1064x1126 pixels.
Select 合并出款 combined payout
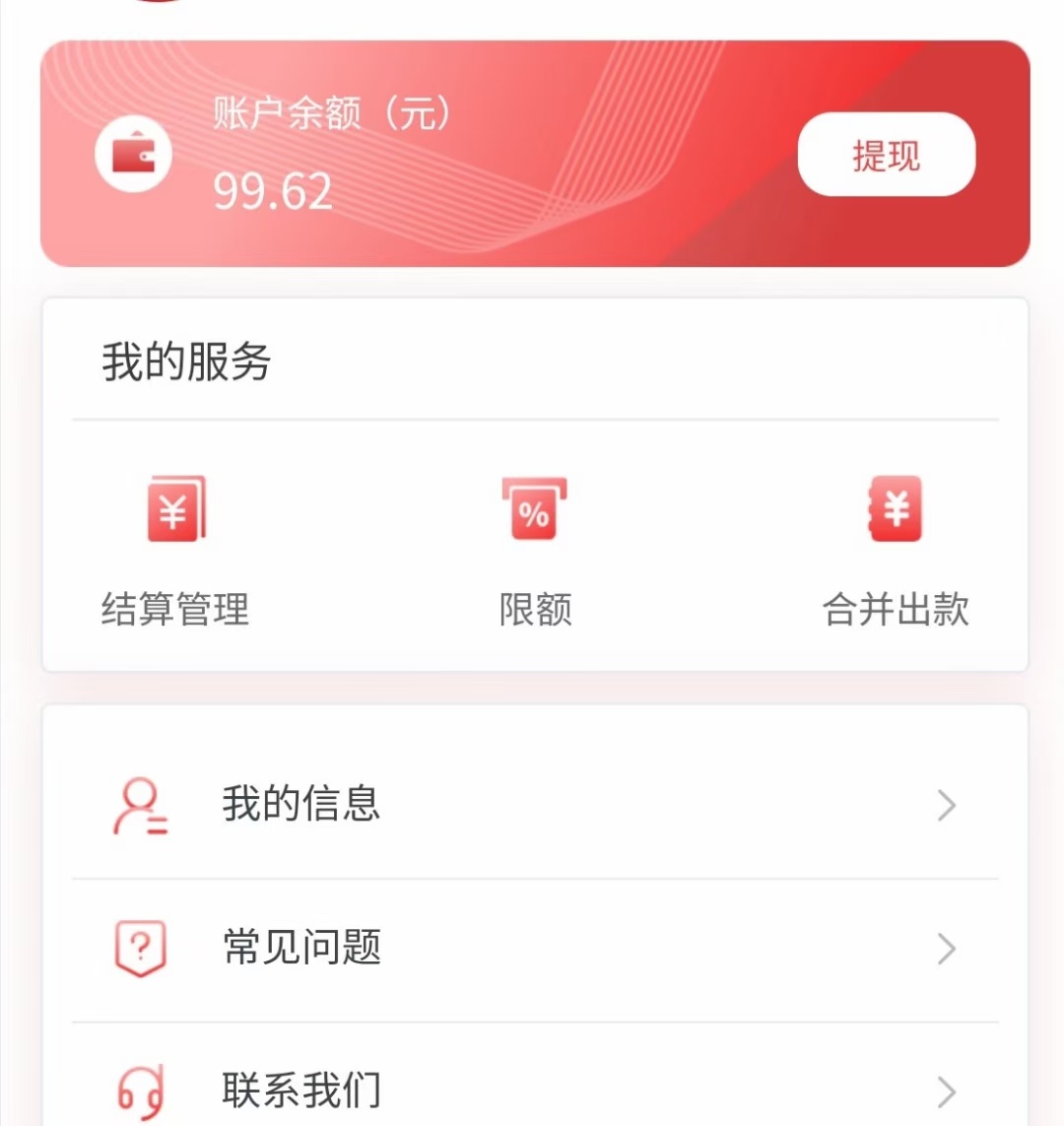pyautogui.click(x=896, y=552)
